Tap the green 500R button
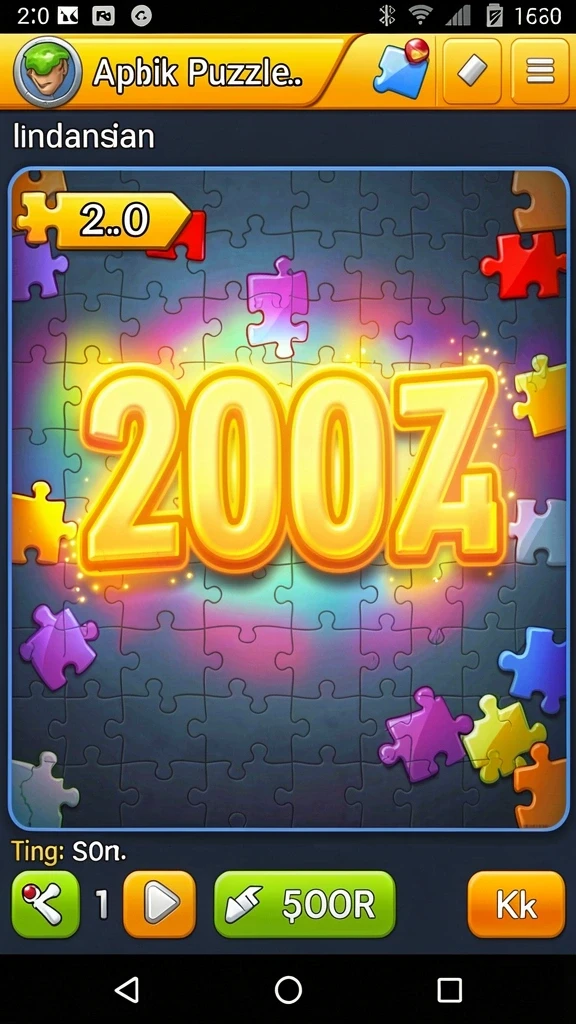Image resolution: width=576 pixels, height=1024 pixels. 305,904
